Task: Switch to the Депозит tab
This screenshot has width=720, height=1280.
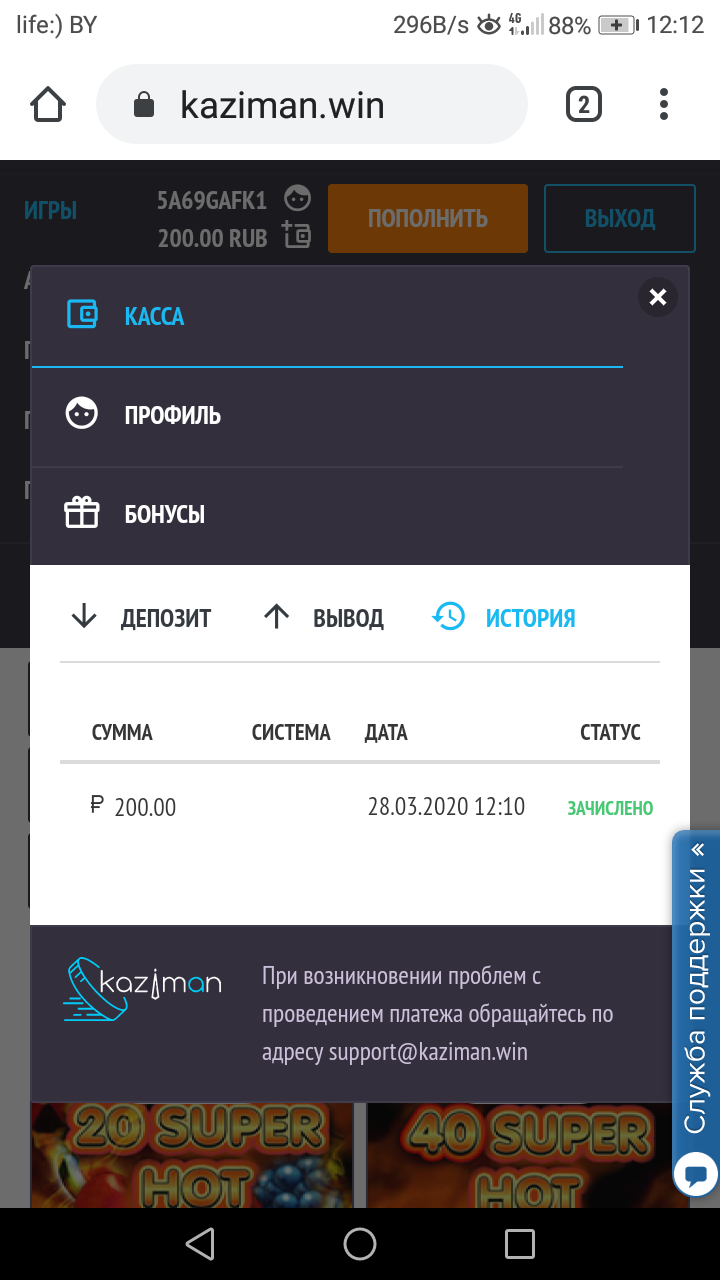Action: coord(142,618)
